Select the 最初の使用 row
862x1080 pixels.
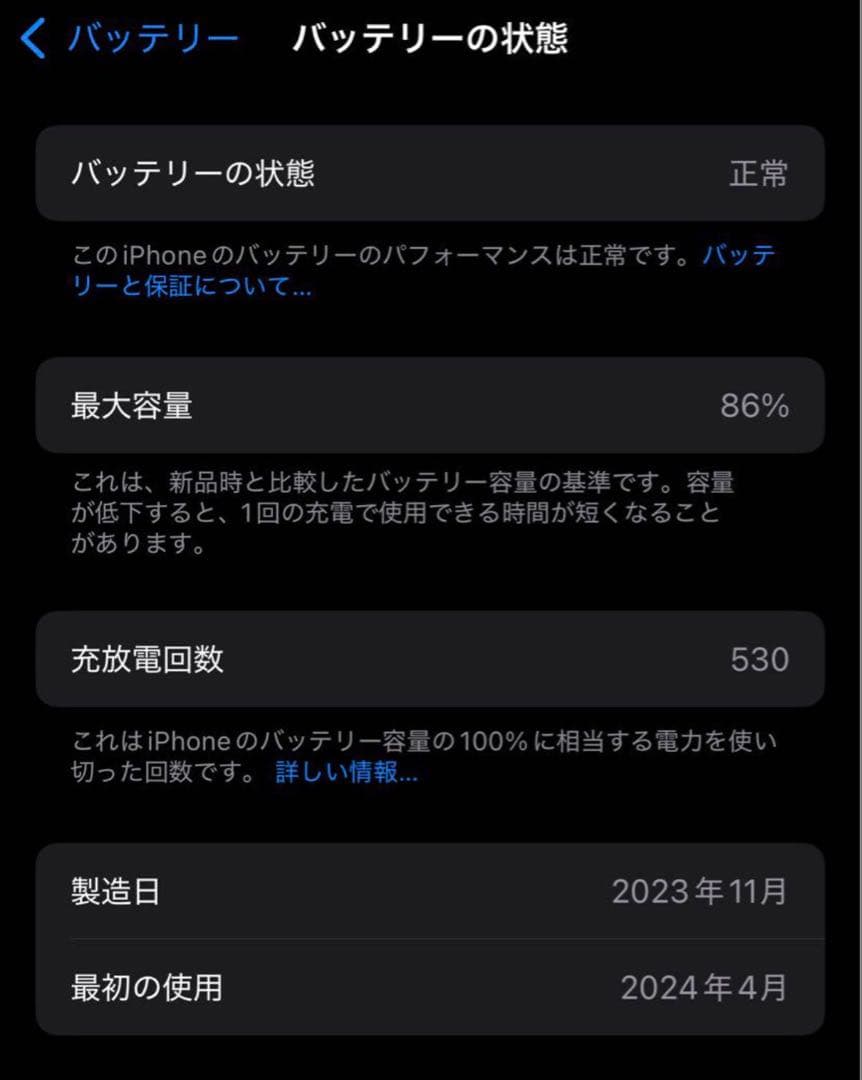click(430, 988)
